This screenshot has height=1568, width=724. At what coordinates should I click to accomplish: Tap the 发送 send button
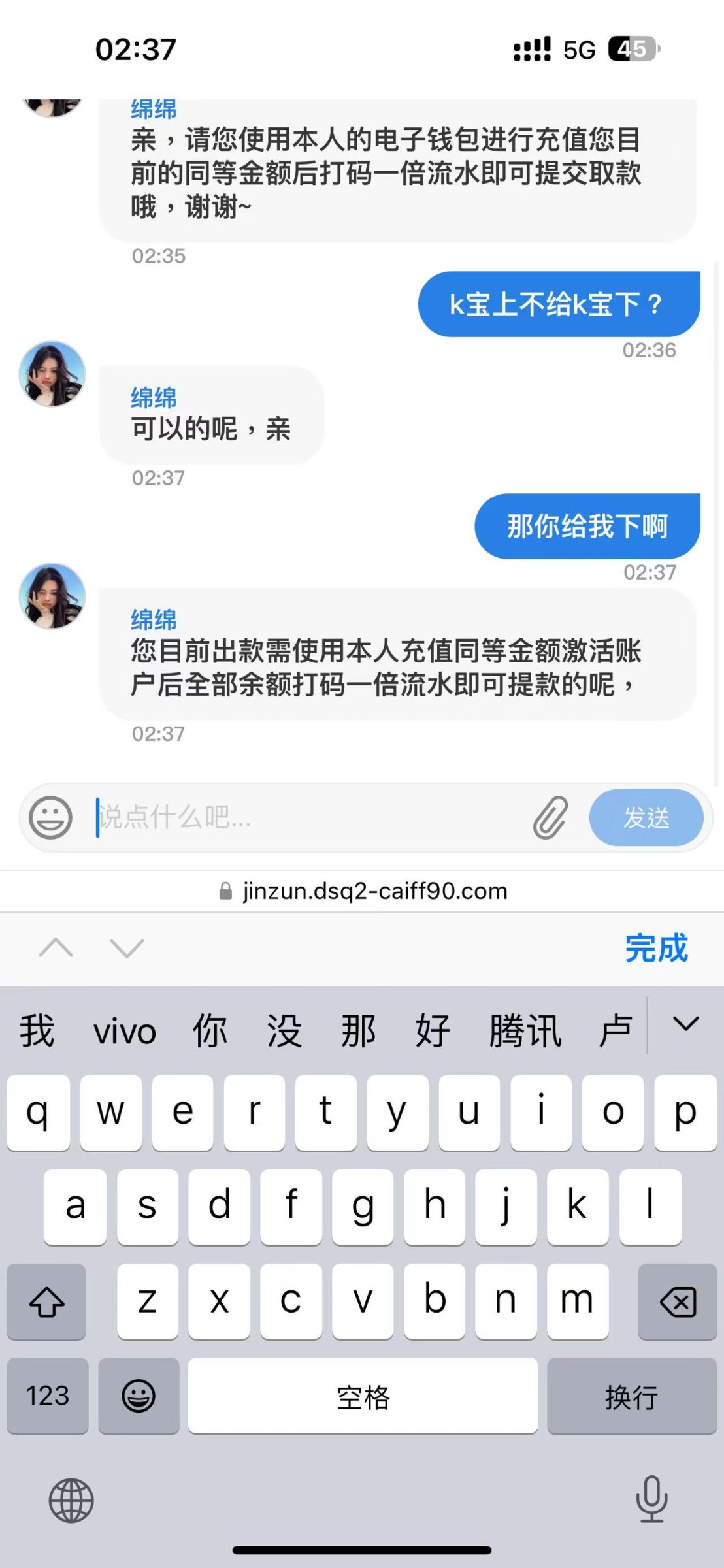(x=646, y=817)
